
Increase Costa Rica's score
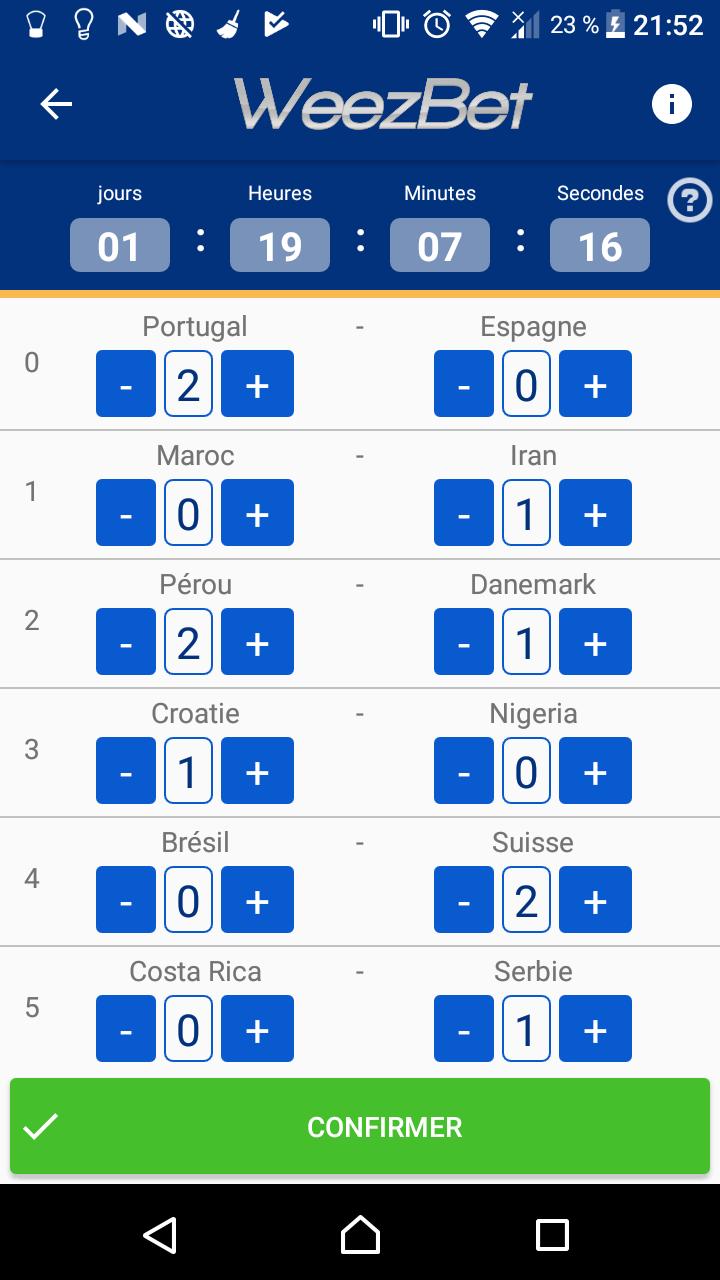click(x=257, y=1029)
